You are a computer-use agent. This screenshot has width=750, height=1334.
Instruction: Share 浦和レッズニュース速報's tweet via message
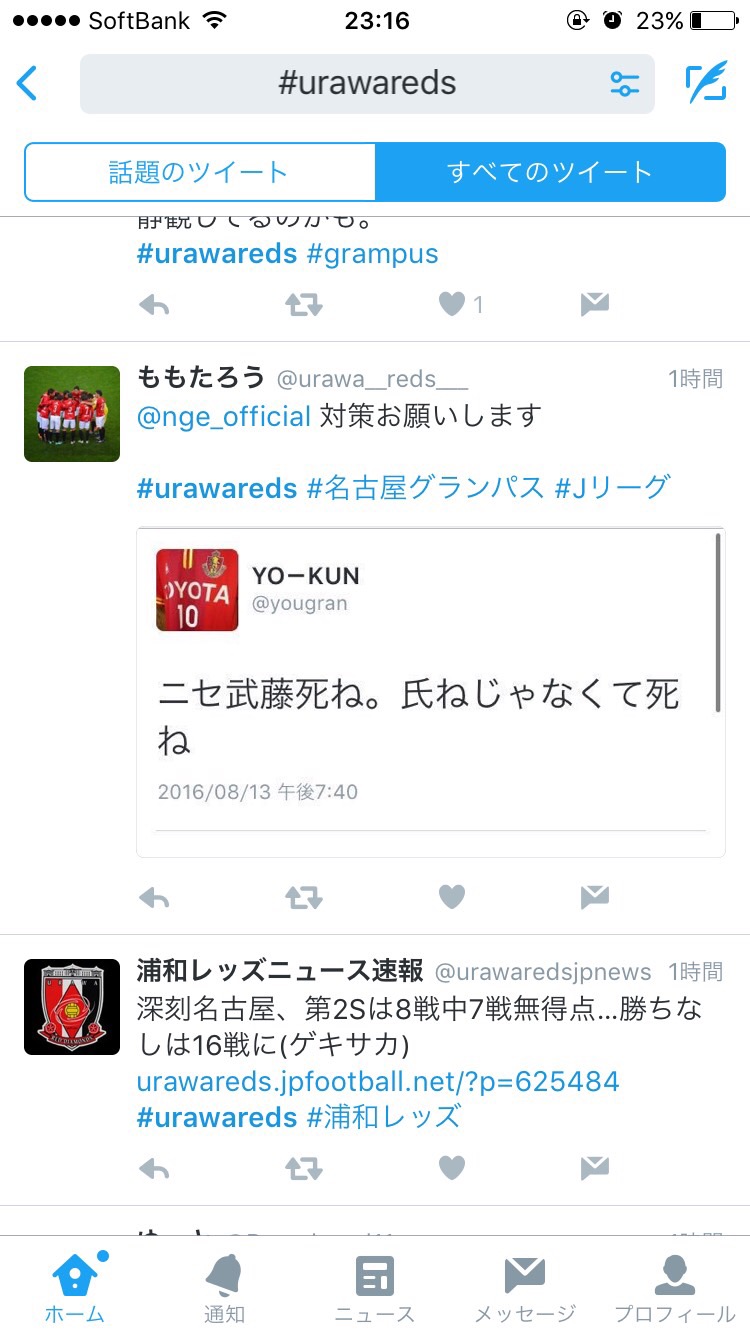pyautogui.click(x=595, y=1167)
